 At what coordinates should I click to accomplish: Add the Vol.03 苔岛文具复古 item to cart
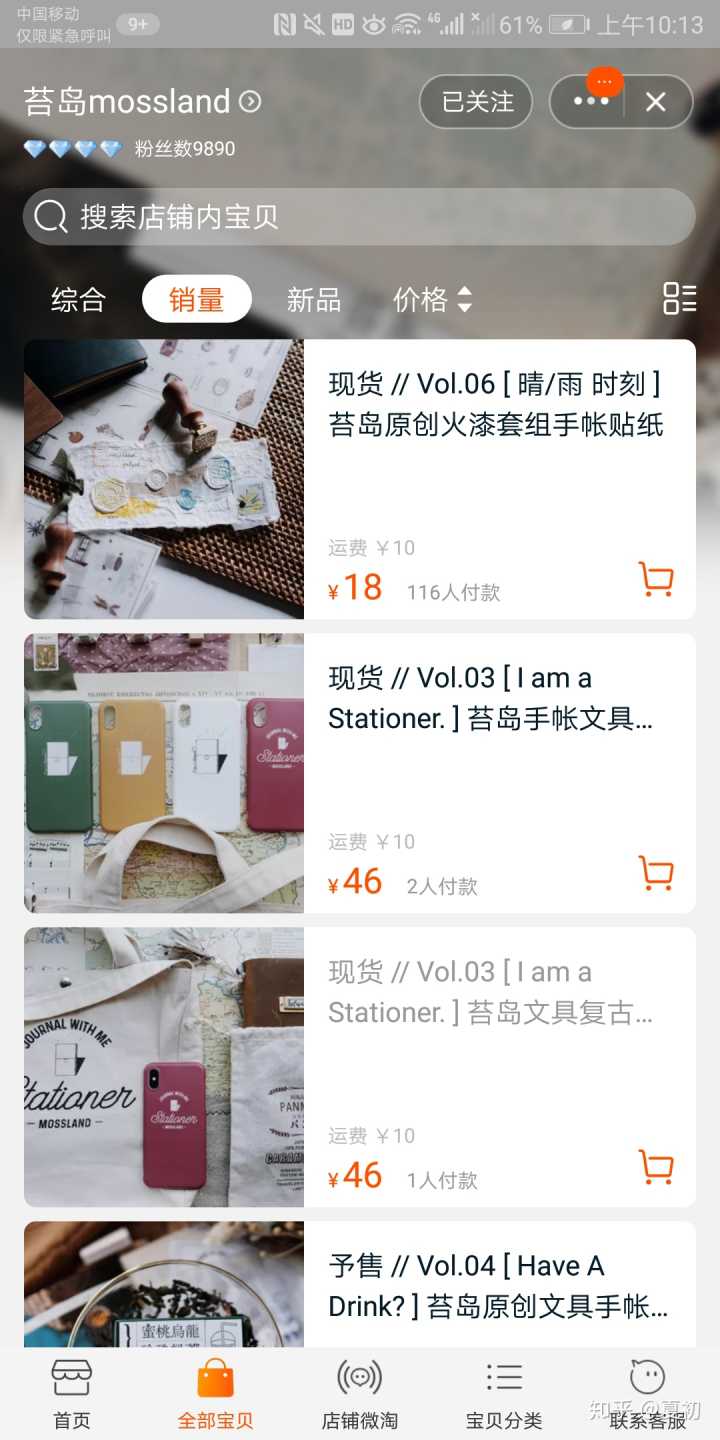pos(656,1167)
